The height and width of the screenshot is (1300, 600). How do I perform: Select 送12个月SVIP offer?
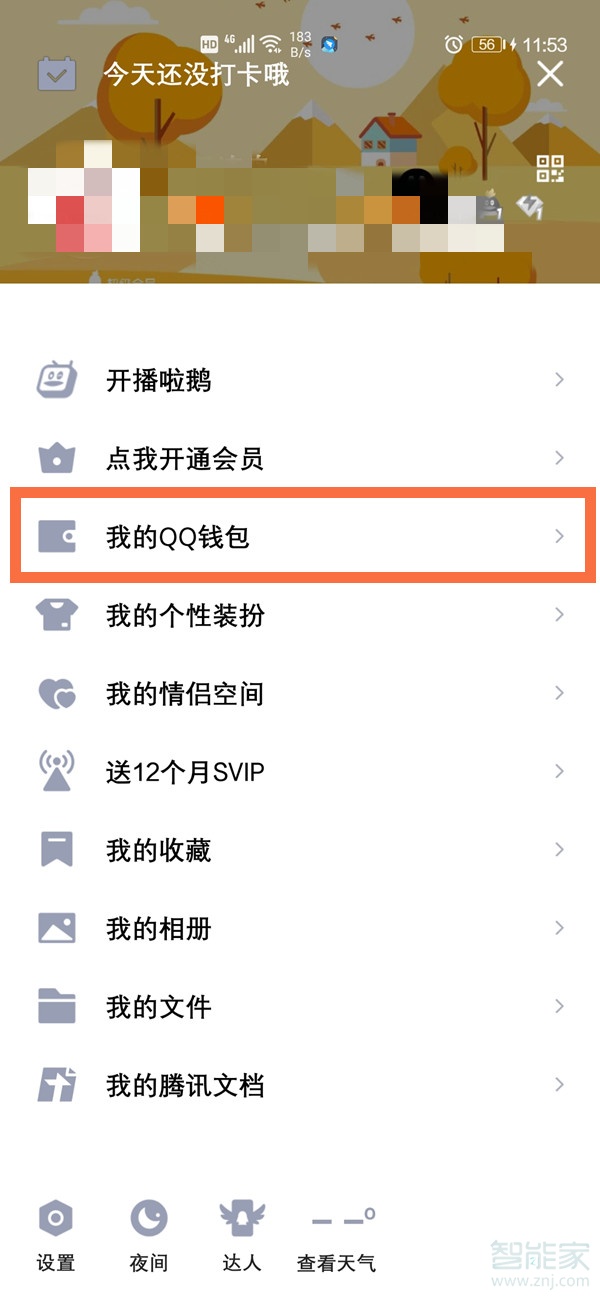tap(300, 772)
